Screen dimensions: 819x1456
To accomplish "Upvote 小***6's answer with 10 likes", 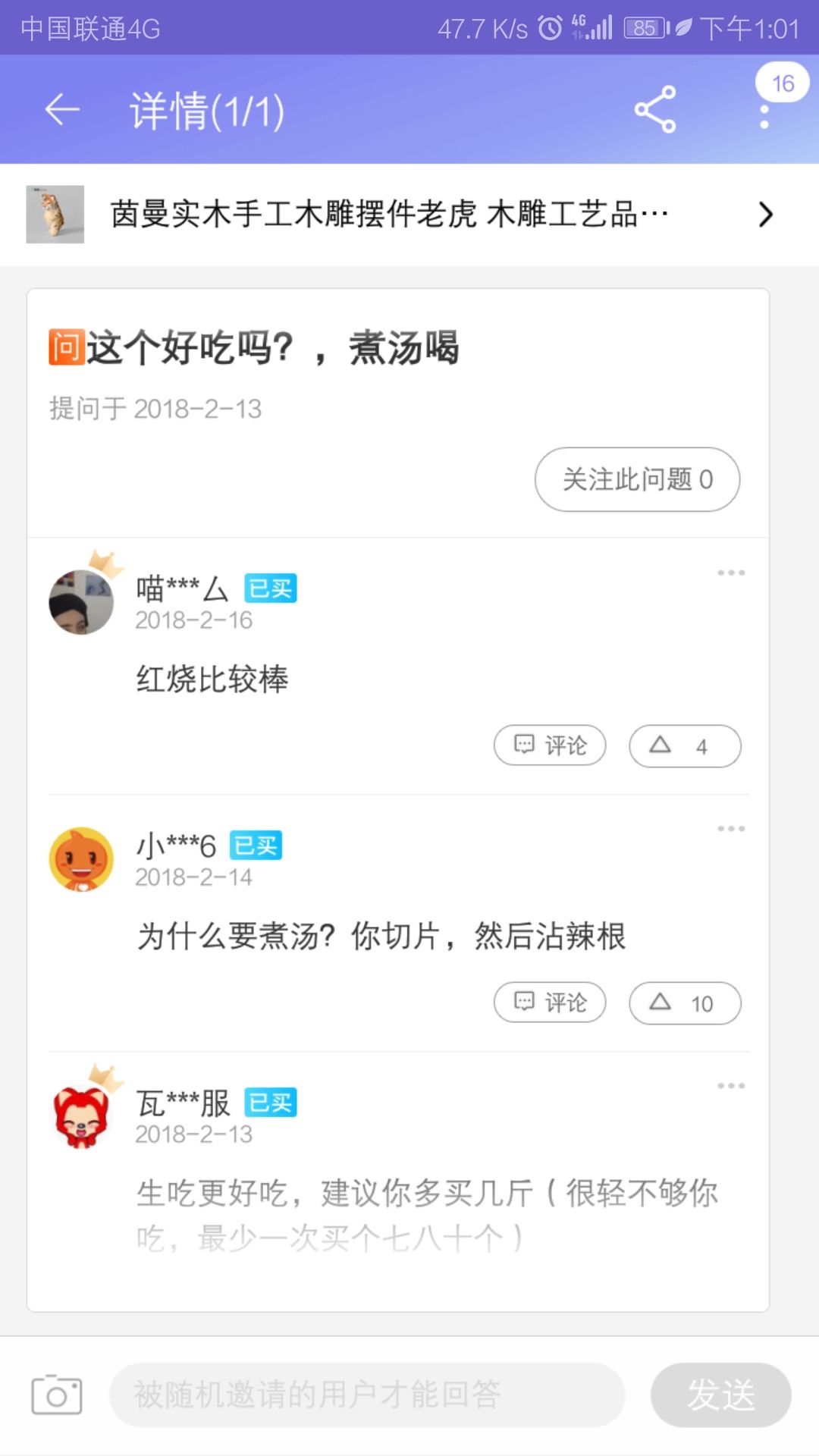I will (x=684, y=1003).
